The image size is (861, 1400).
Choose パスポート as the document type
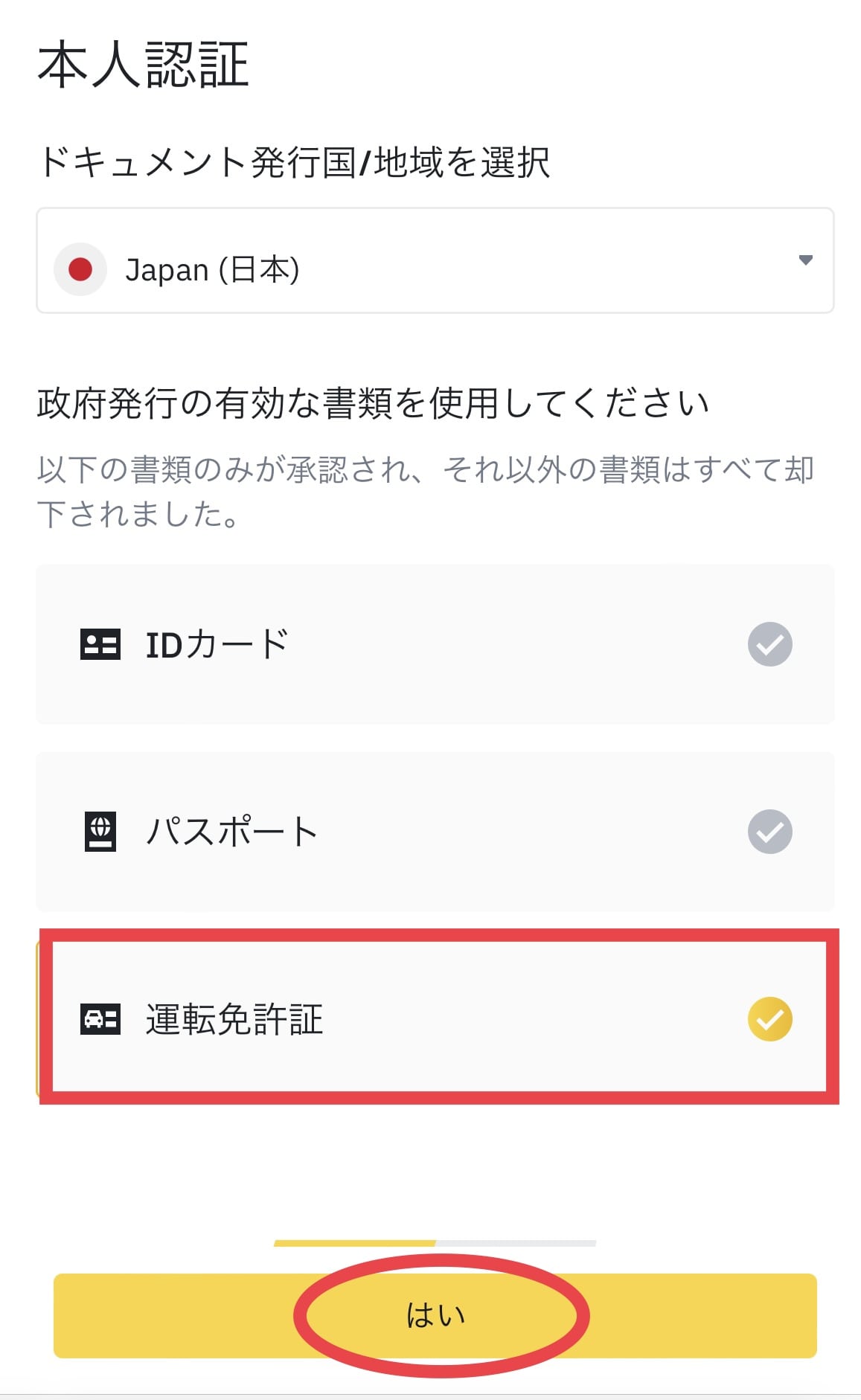tap(435, 832)
